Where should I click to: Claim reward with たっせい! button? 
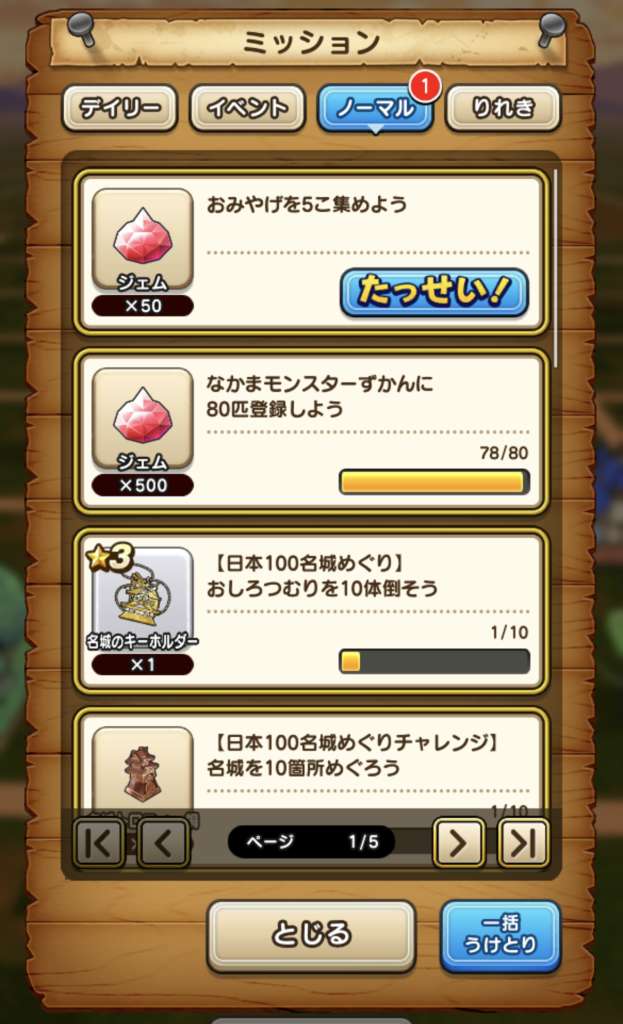coord(433,293)
